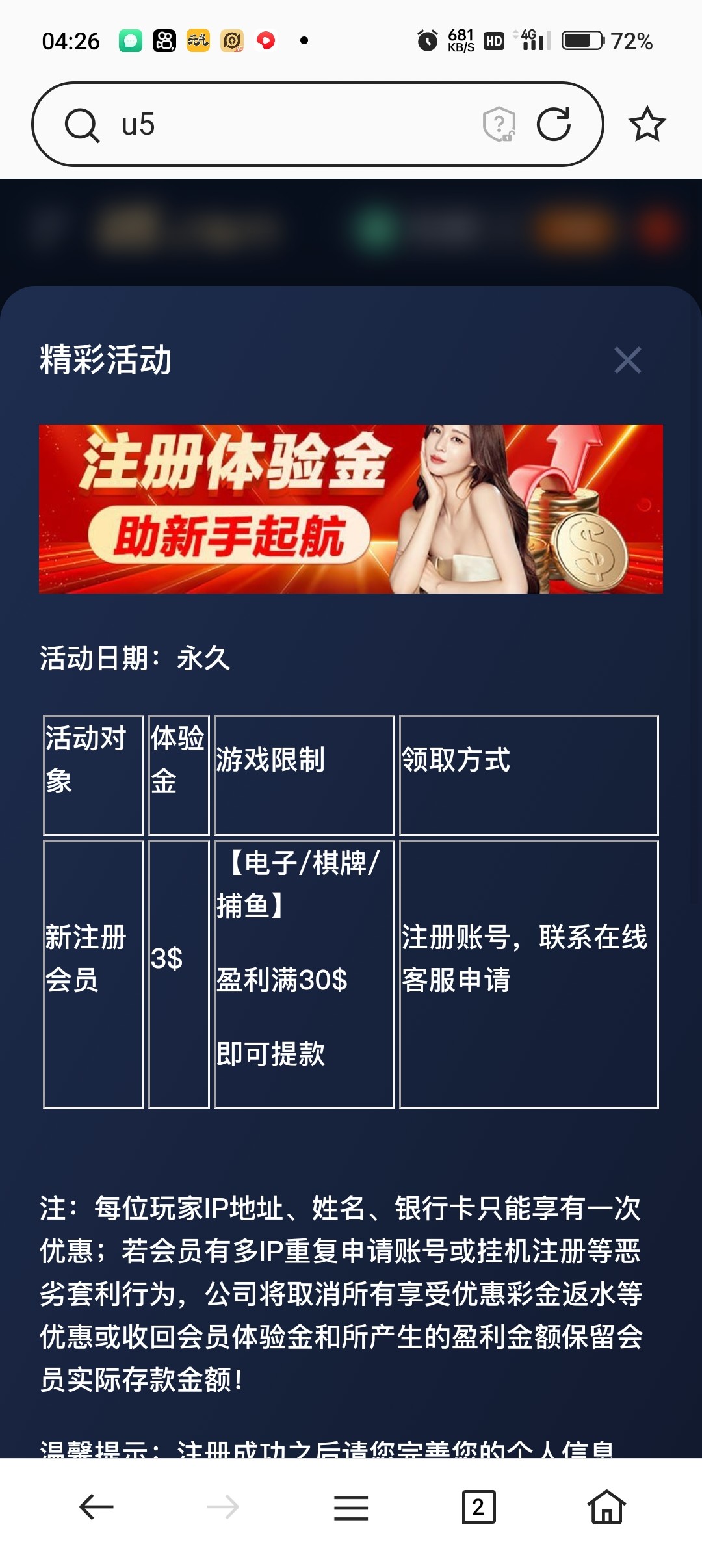
Task: Bookmark this page with the star
Action: tap(647, 124)
